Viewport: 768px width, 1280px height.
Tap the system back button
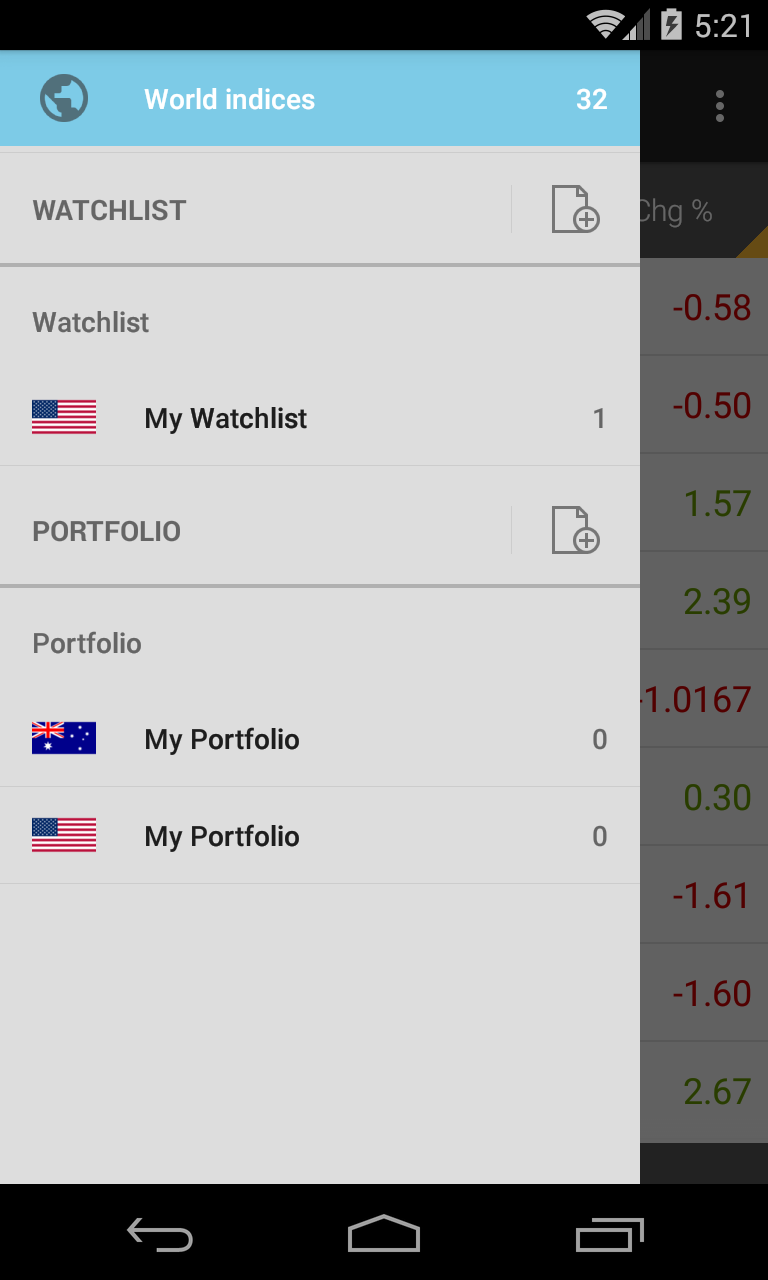(x=160, y=1235)
